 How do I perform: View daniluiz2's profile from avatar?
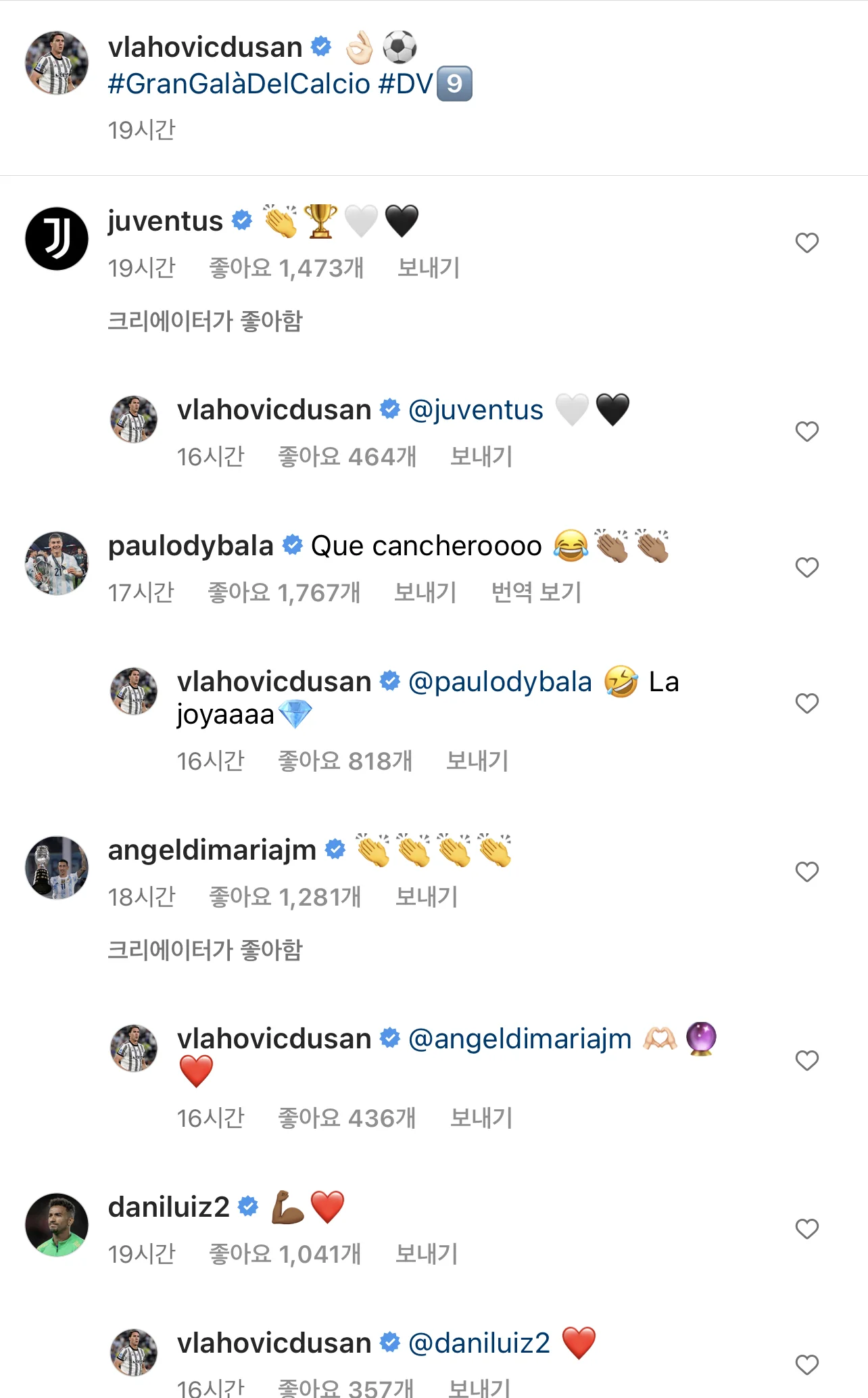[57, 1225]
